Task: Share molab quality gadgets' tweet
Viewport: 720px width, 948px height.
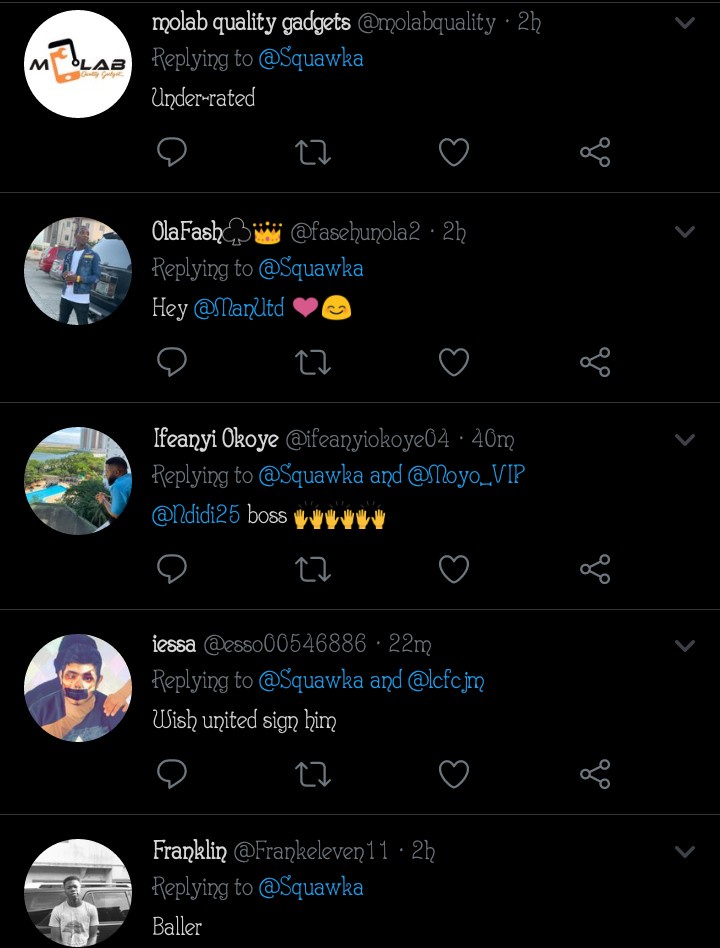Action: coord(595,152)
